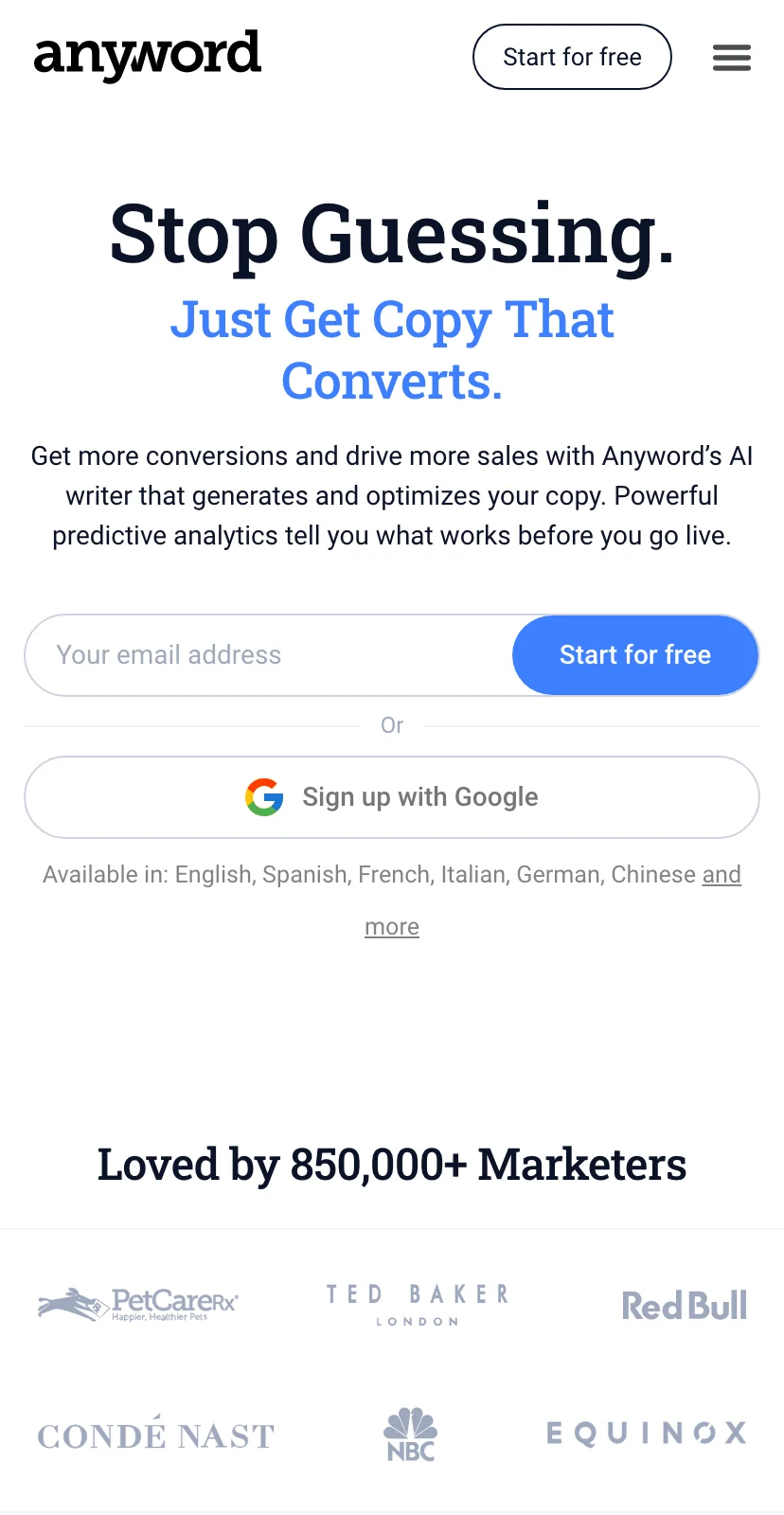Open the hamburger menu
Viewport: 784px width, 1515px height.
(x=732, y=58)
